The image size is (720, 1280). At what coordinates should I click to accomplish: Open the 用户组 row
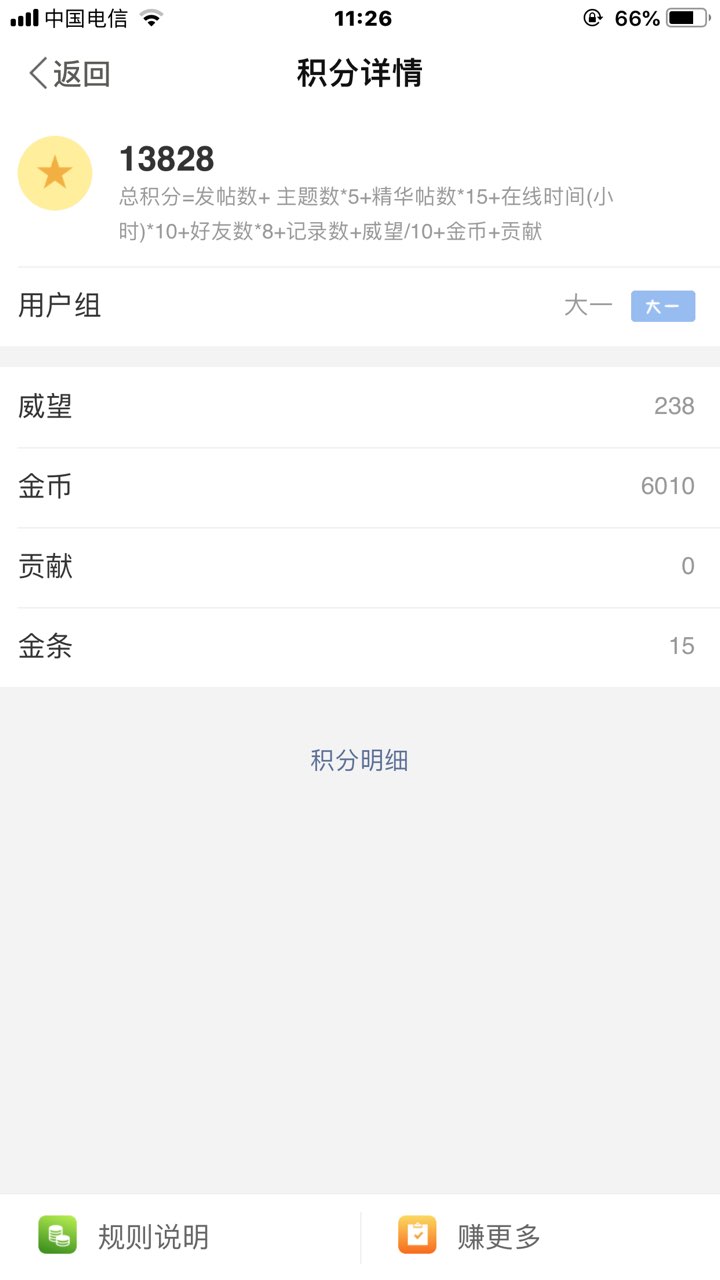point(360,306)
